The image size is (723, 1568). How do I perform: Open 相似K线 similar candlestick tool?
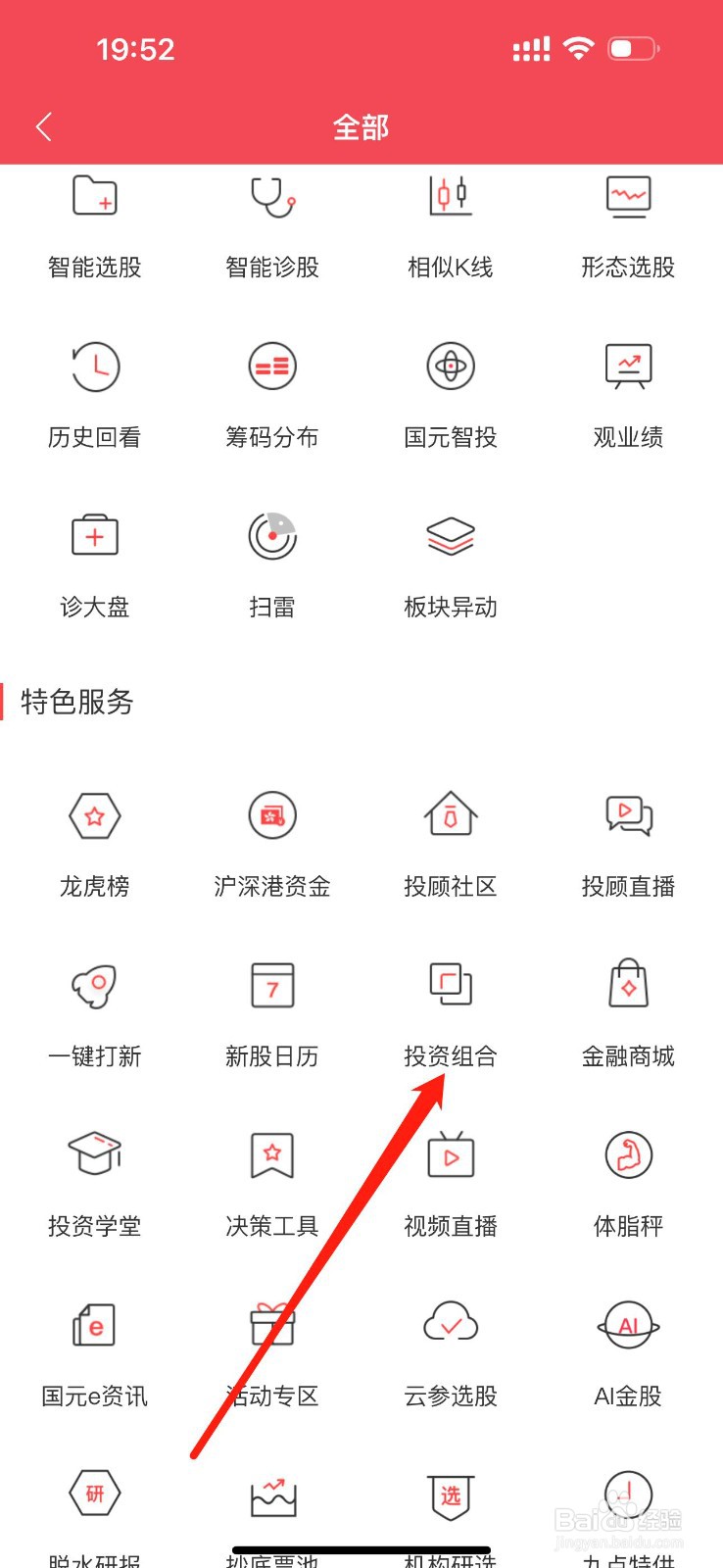[450, 220]
